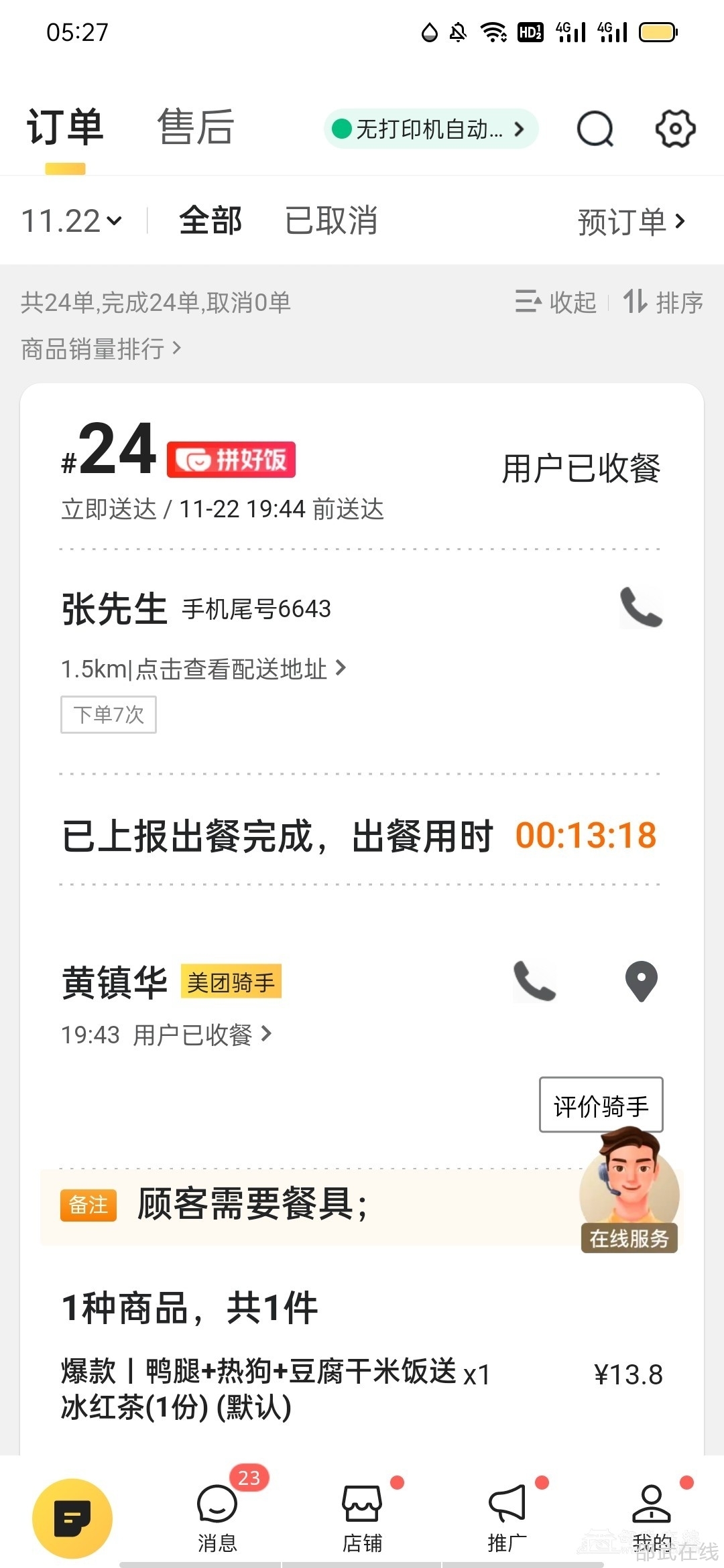This screenshot has height=1568, width=724.
Task: Open the 排序 sort options
Action: [x=663, y=302]
